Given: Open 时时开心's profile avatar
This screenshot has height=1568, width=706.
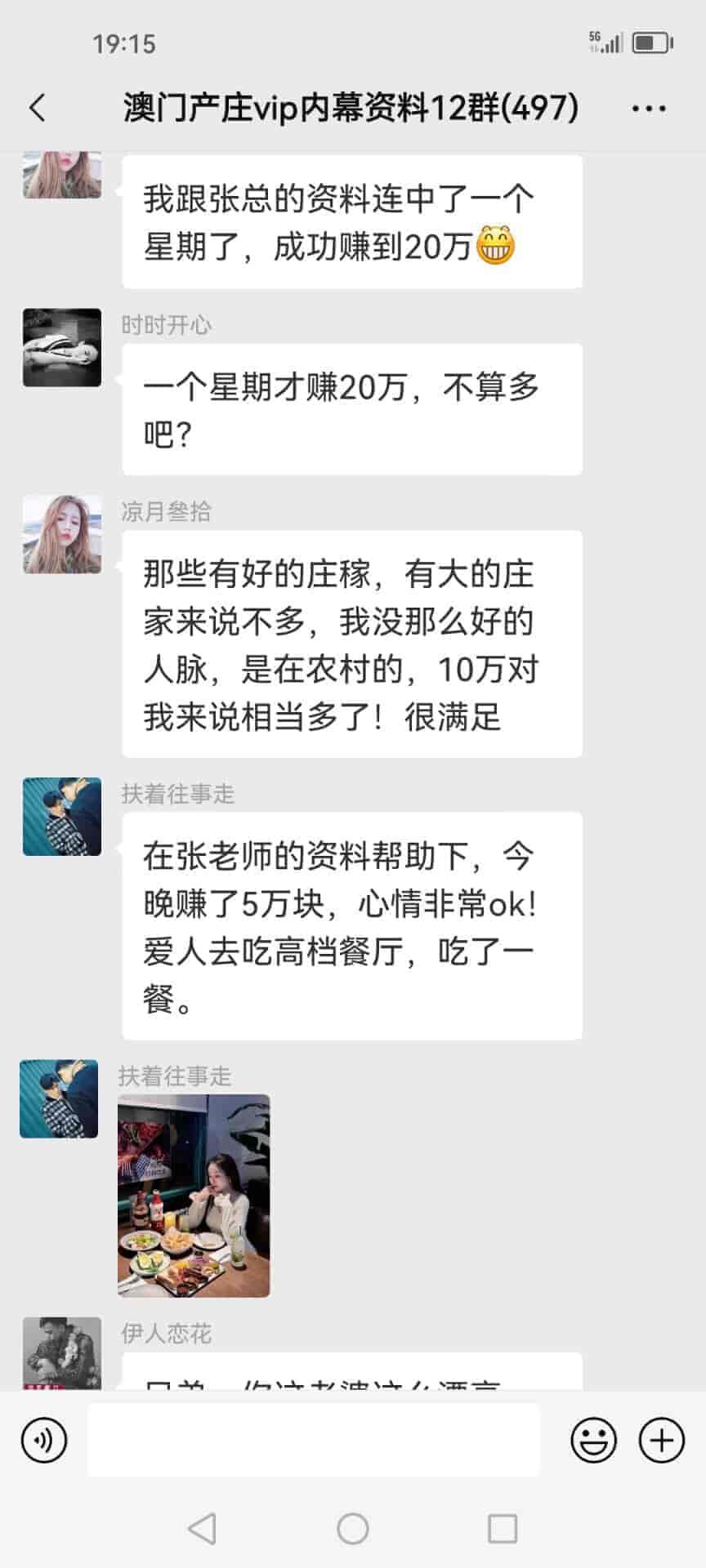Looking at the screenshot, I should (x=62, y=347).
